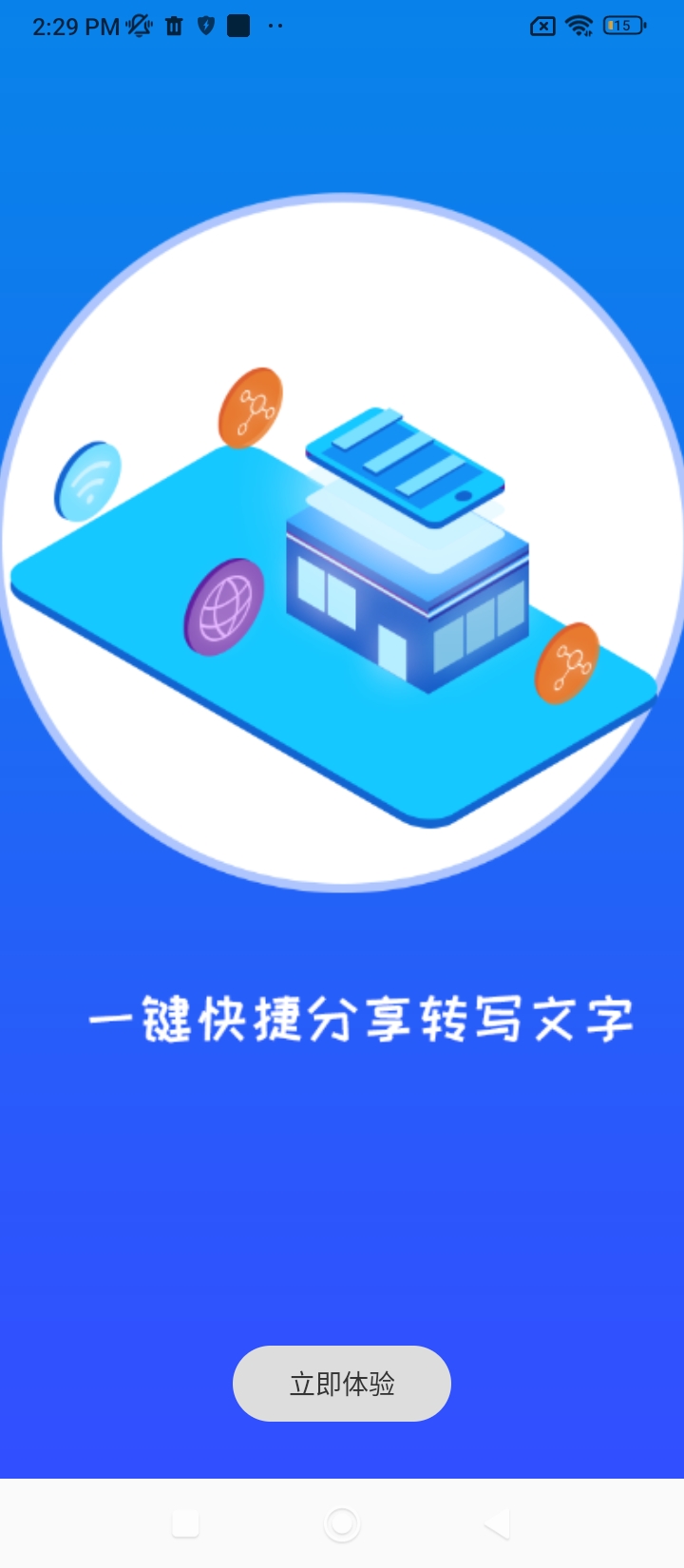This screenshot has width=684, height=1568.
Task: Tap the 立即体验 button
Action: [342, 1384]
